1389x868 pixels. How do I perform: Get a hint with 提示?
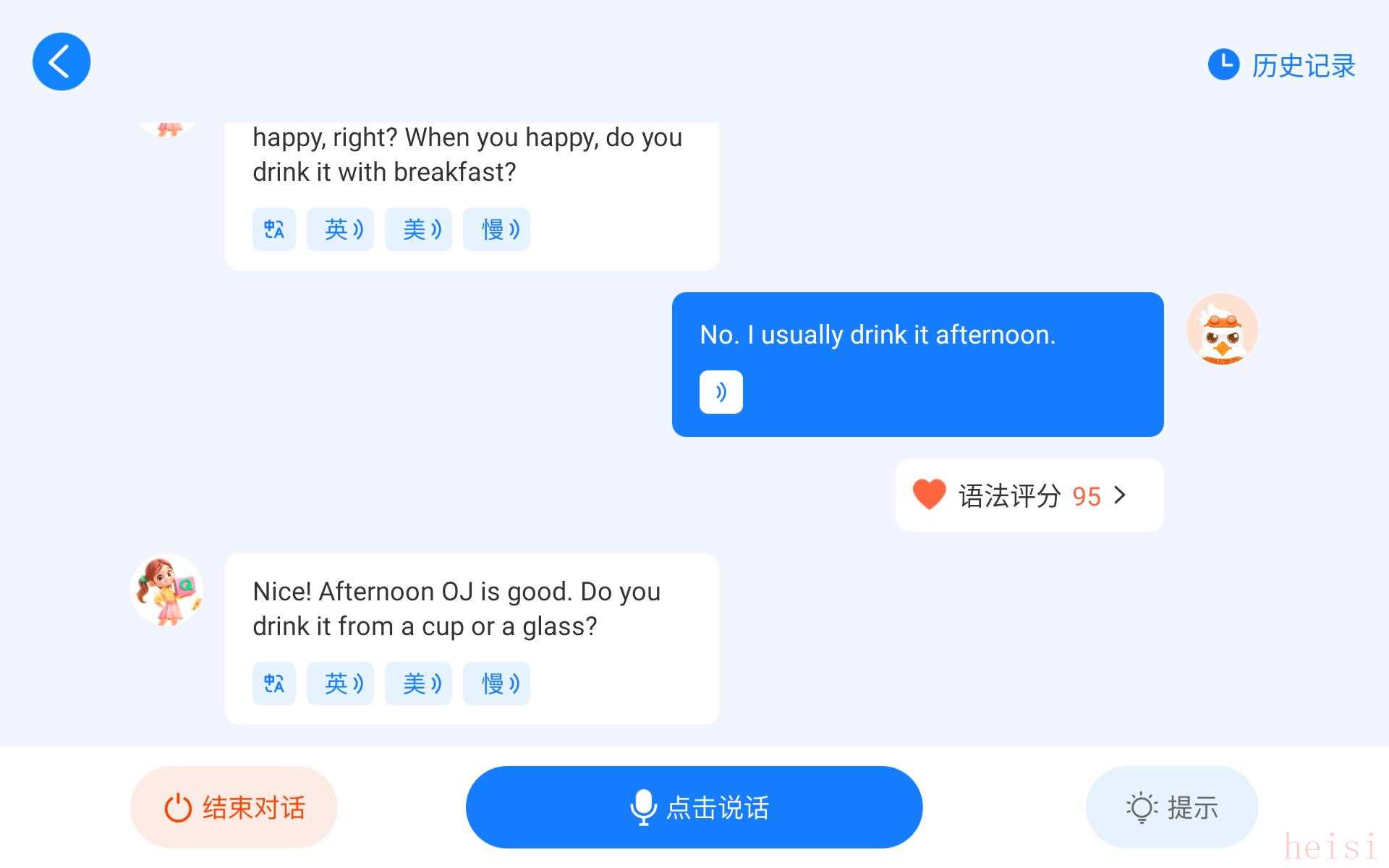(1171, 807)
